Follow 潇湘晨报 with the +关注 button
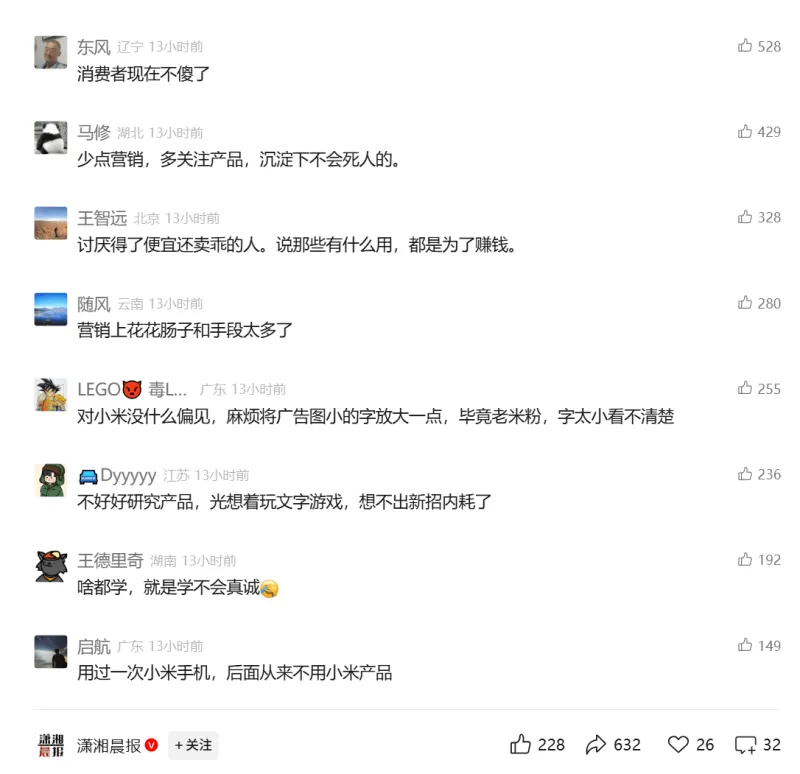Image resolution: width=800 pixels, height=774 pixels. 193,745
